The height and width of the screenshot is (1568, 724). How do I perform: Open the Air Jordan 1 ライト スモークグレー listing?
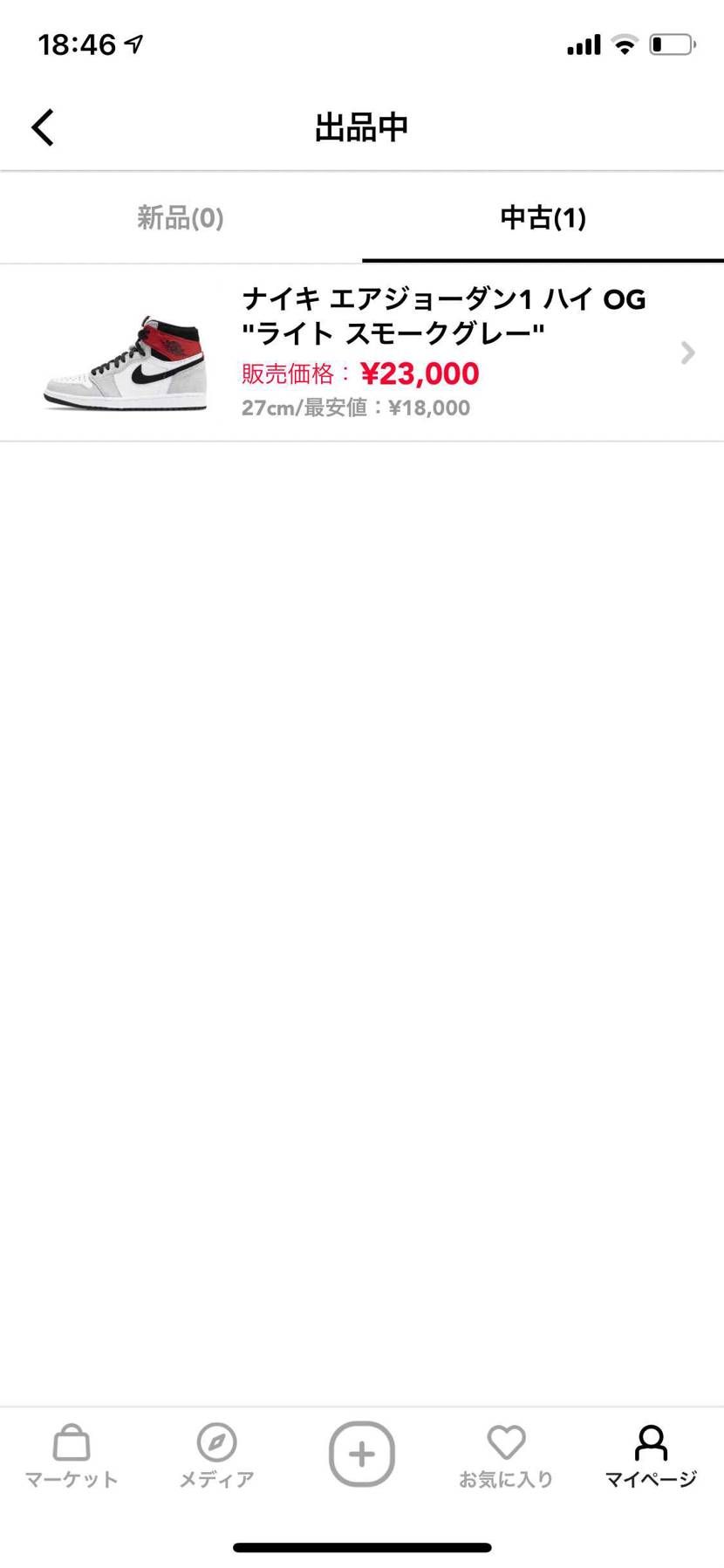362,353
